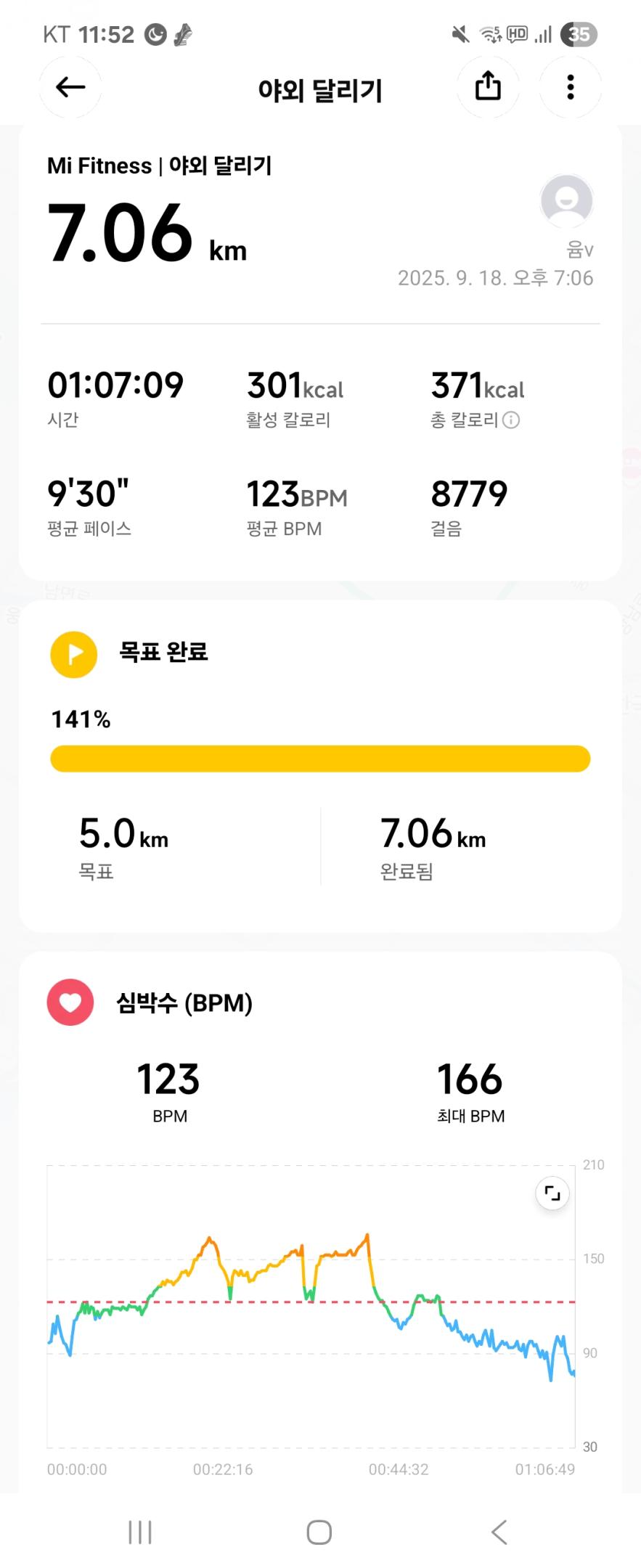
Task: Expand the heart rate chart to fullscreen
Action: [x=552, y=1193]
